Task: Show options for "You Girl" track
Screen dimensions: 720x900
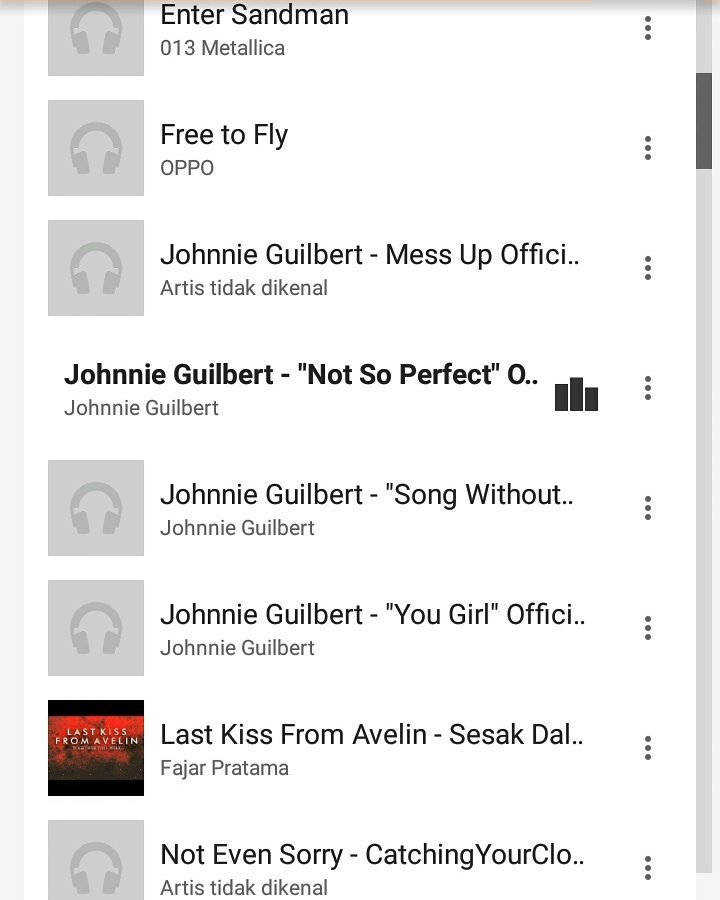Action: coord(648,628)
